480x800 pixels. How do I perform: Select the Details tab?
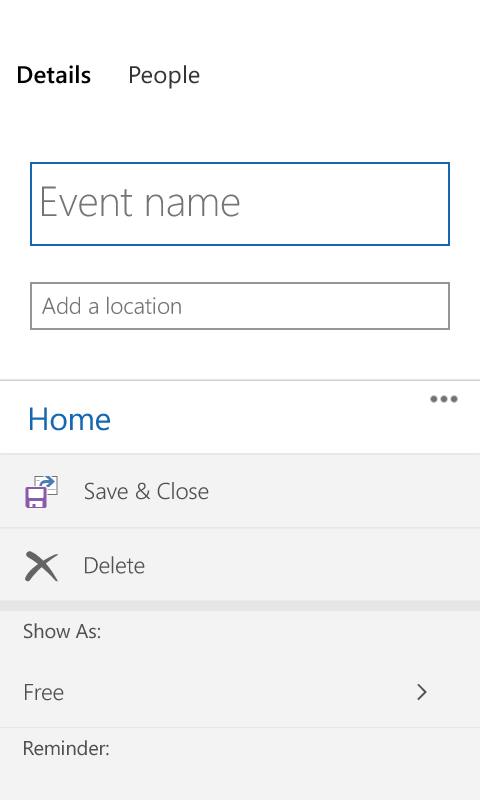54,75
